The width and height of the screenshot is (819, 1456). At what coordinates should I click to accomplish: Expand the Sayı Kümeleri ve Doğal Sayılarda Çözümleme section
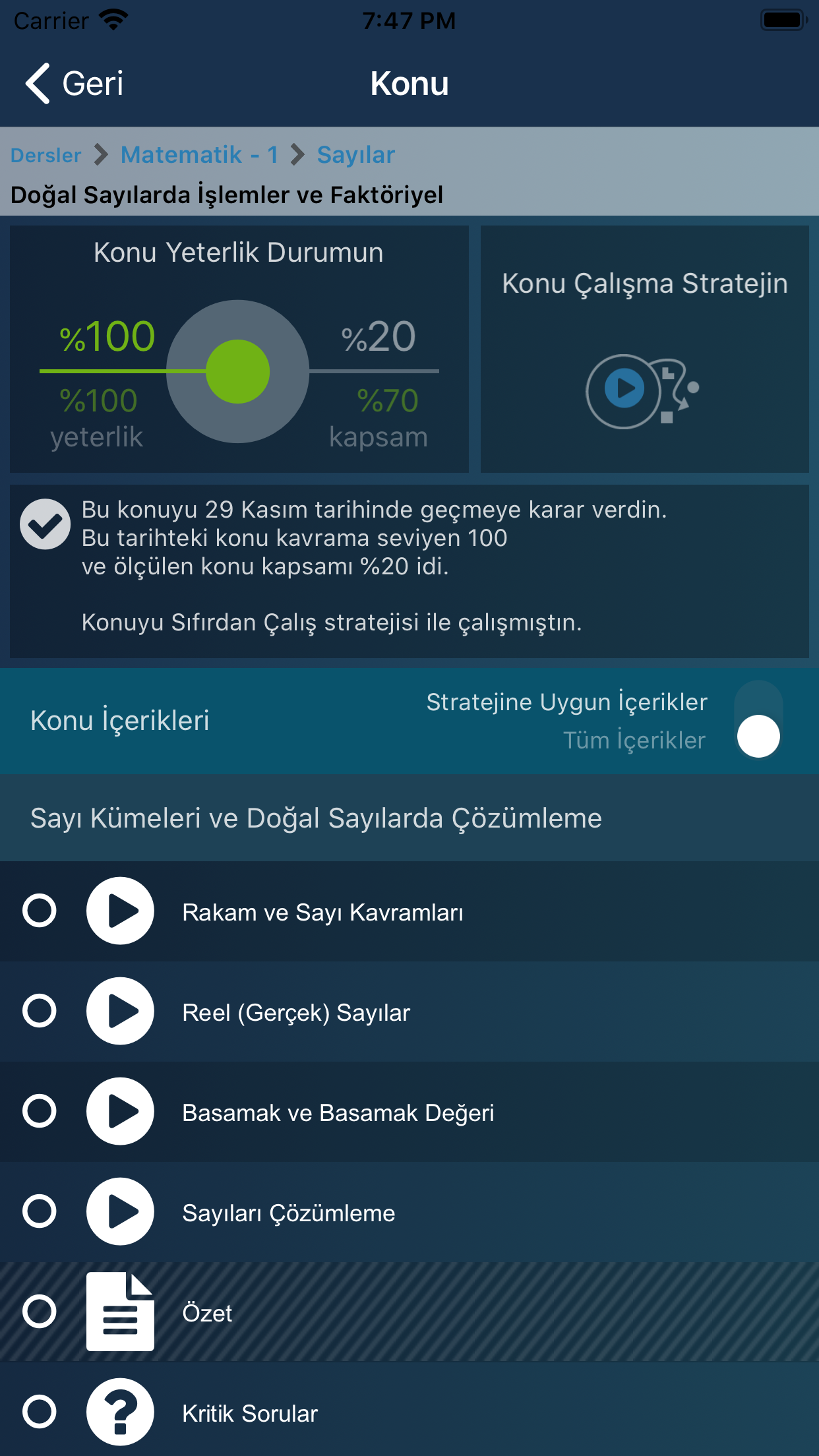(x=317, y=818)
